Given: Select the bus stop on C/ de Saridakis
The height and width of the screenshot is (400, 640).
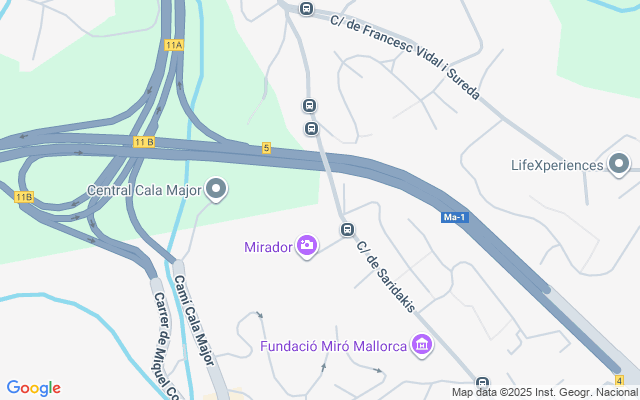Looking at the screenshot, I should (x=347, y=230).
